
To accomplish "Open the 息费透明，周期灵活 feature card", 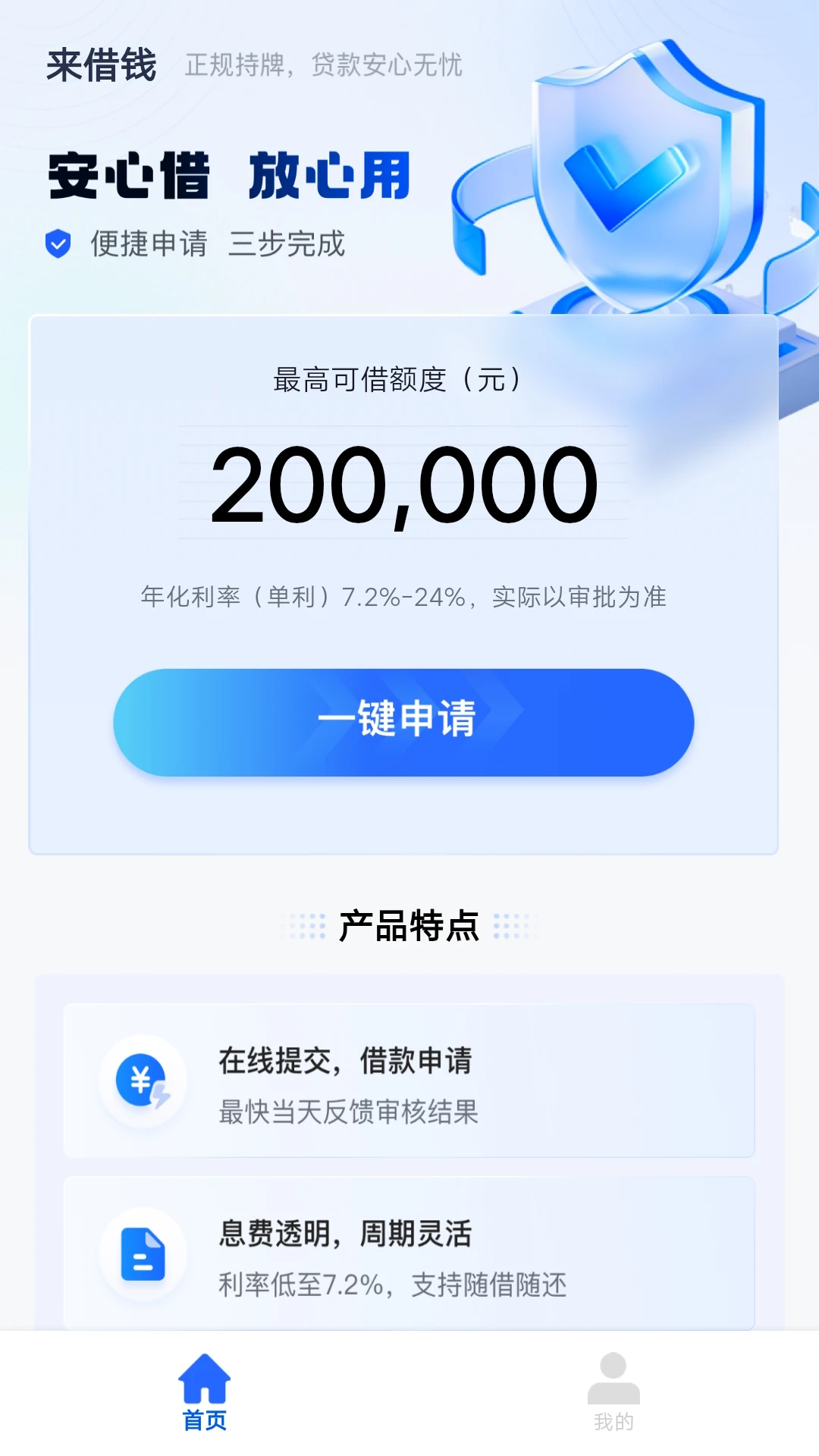I will [x=409, y=1254].
